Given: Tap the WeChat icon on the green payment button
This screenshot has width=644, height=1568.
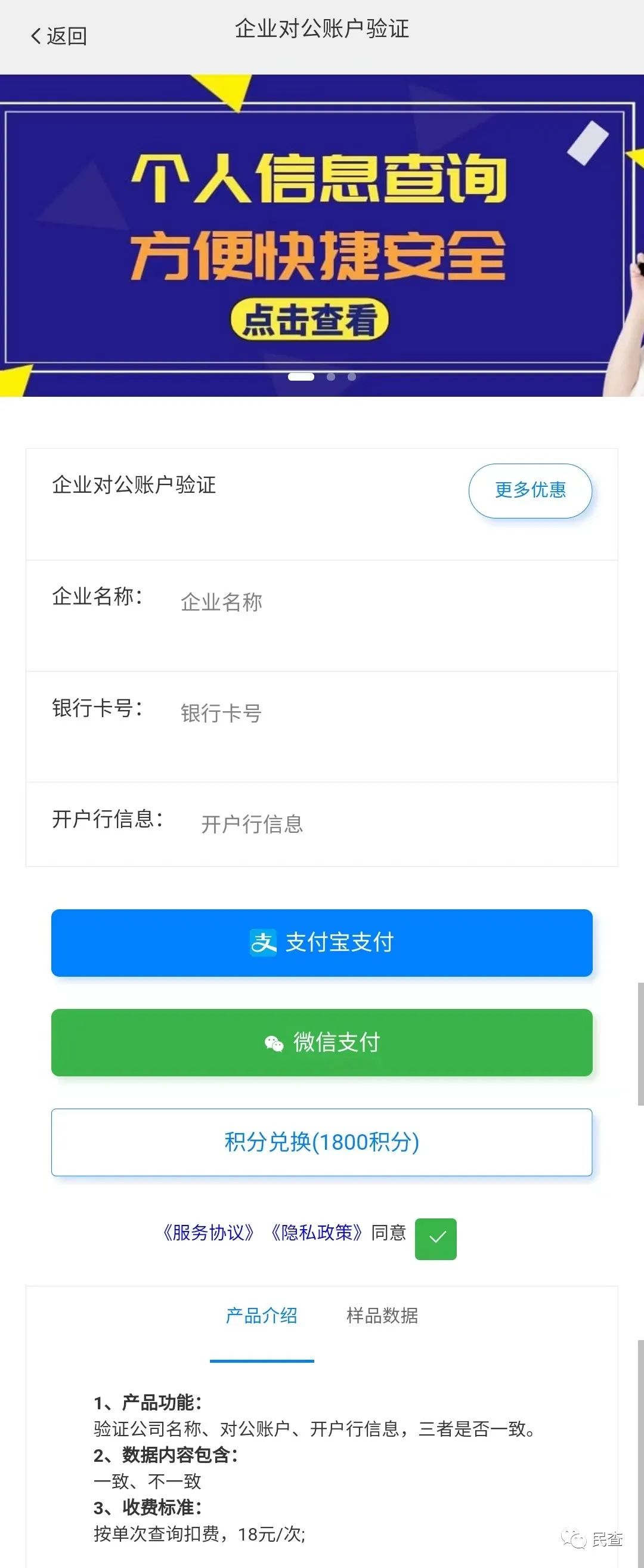Looking at the screenshot, I should pos(275,1042).
